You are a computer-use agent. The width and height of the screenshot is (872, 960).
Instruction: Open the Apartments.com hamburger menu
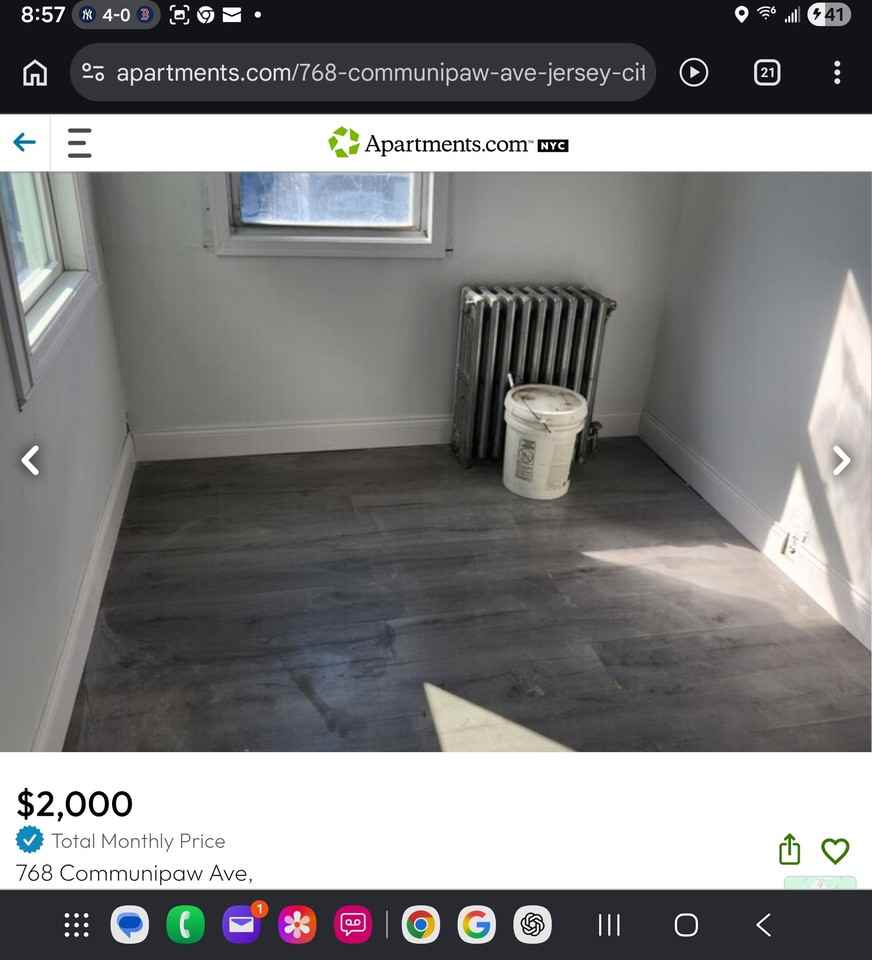pos(79,143)
